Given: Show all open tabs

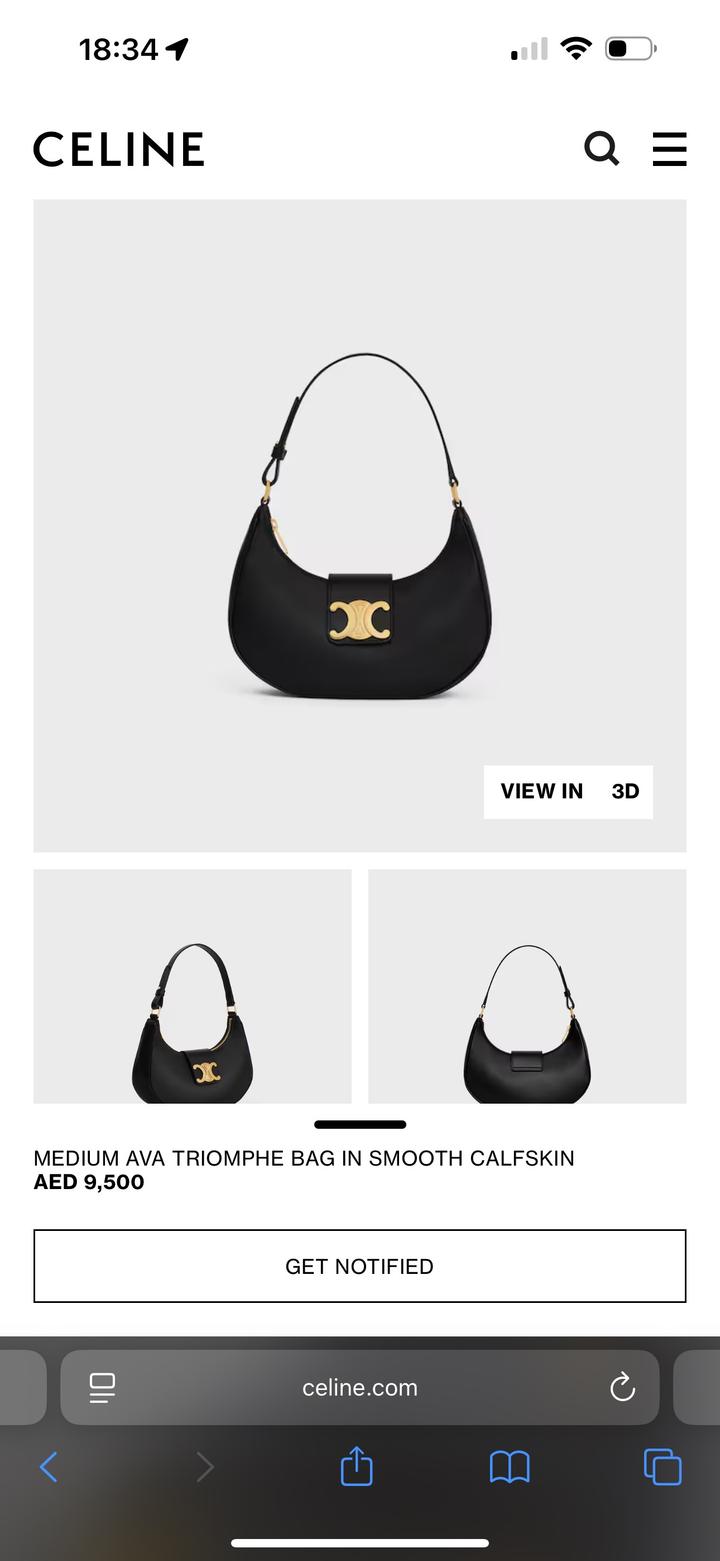Looking at the screenshot, I should (662, 1467).
